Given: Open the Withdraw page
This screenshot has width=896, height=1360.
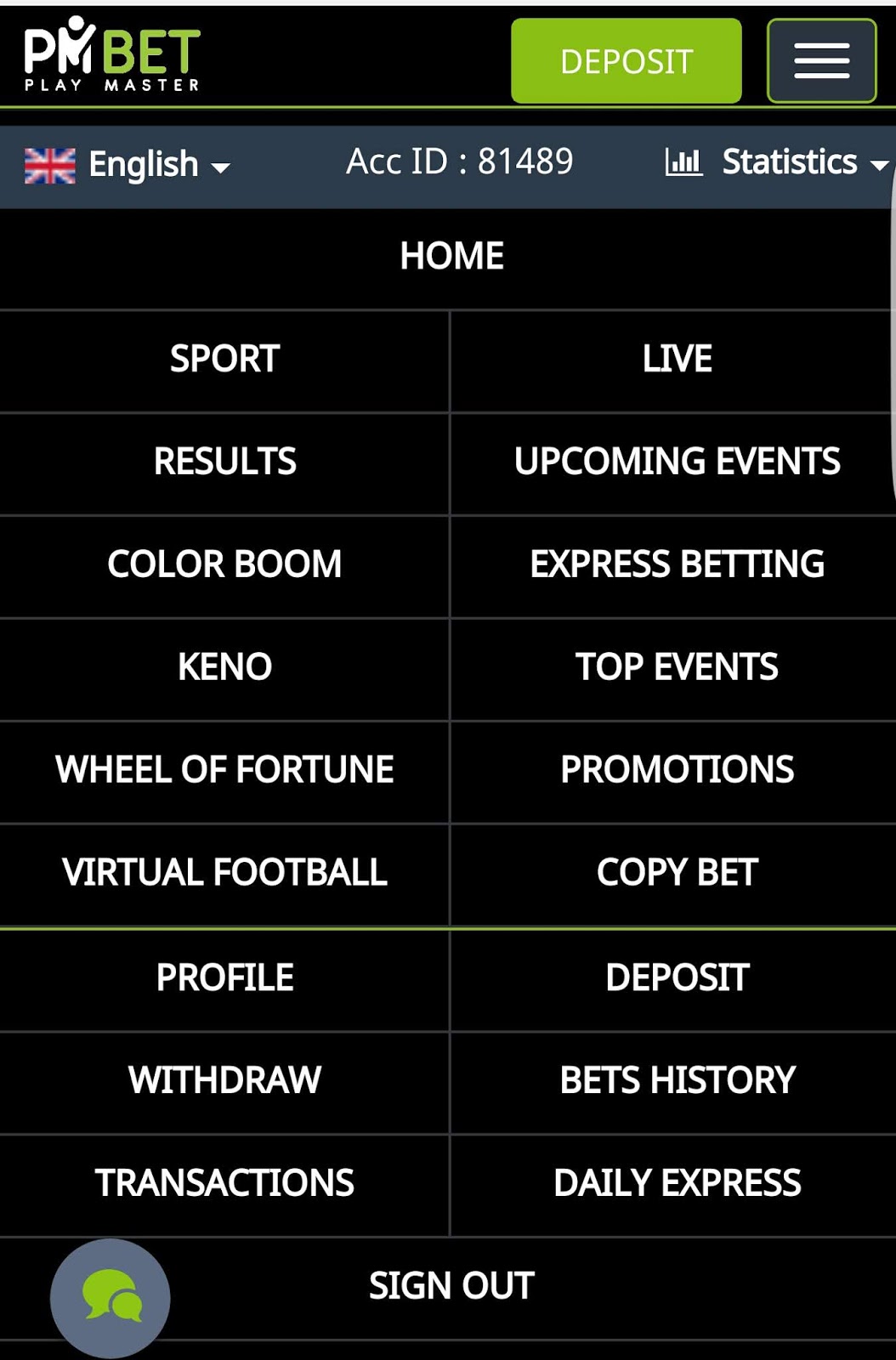Looking at the screenshot, I should click(x=224, y=1081).
